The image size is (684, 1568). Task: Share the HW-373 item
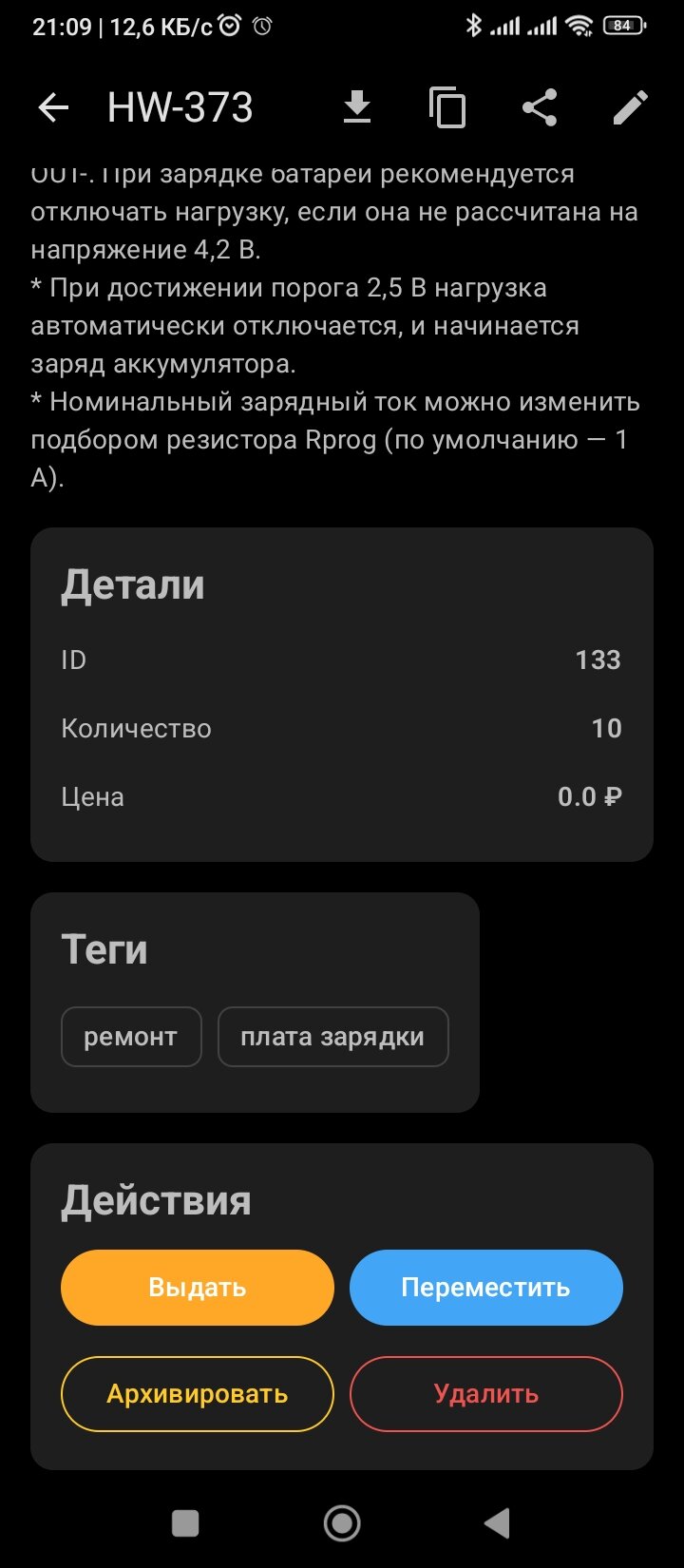[540, 107]
